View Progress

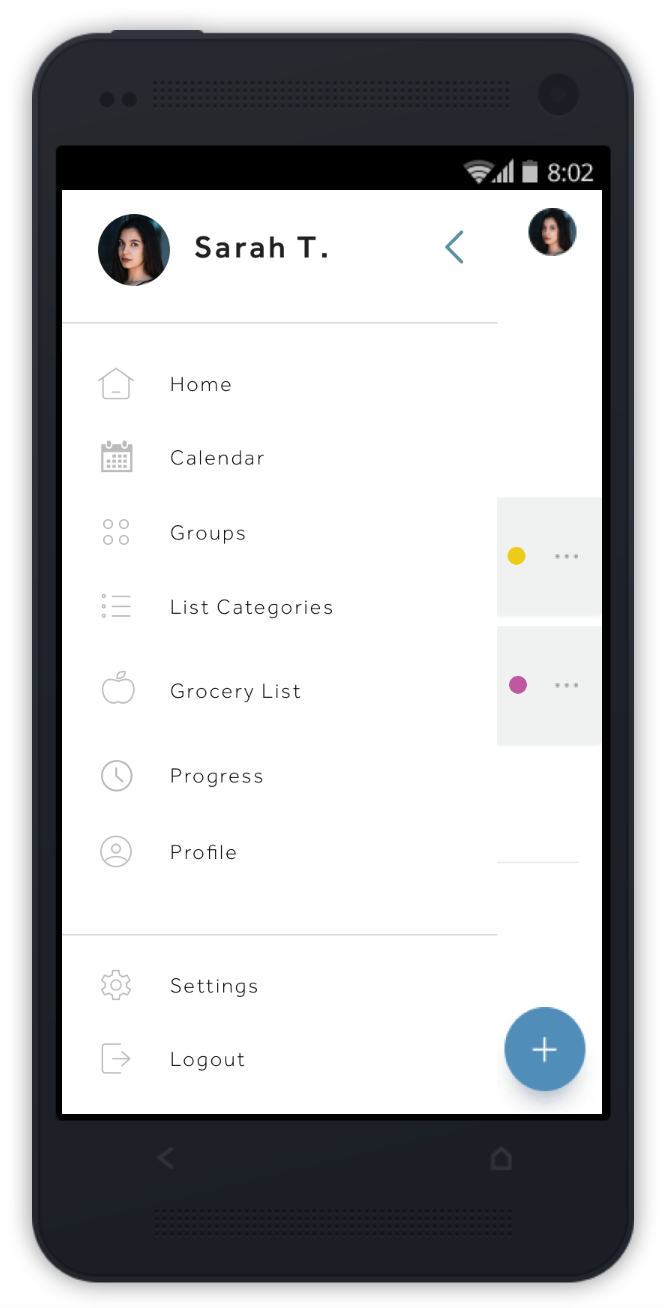coord(216,776)
